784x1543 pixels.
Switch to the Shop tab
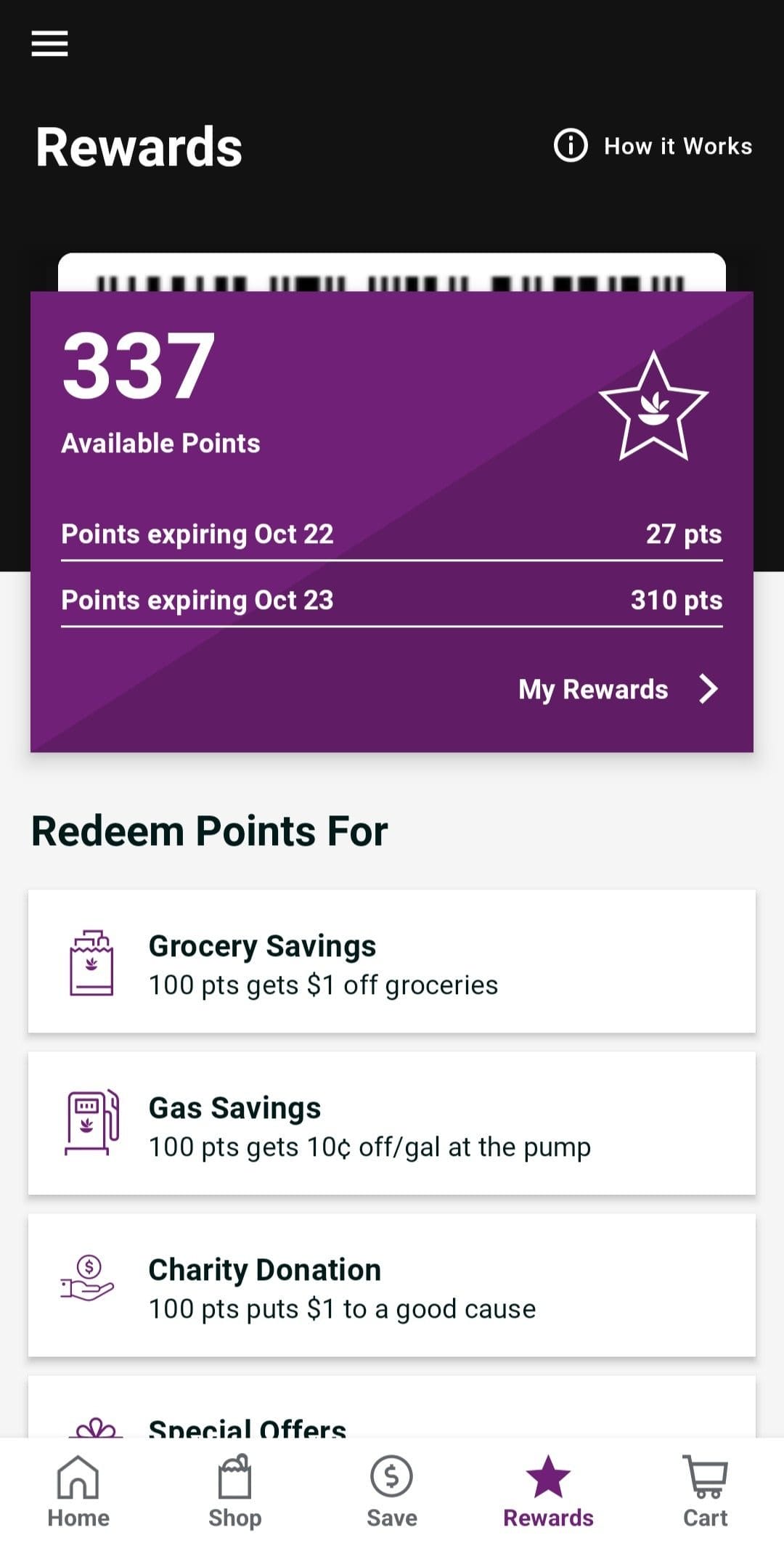point(235,1491)
